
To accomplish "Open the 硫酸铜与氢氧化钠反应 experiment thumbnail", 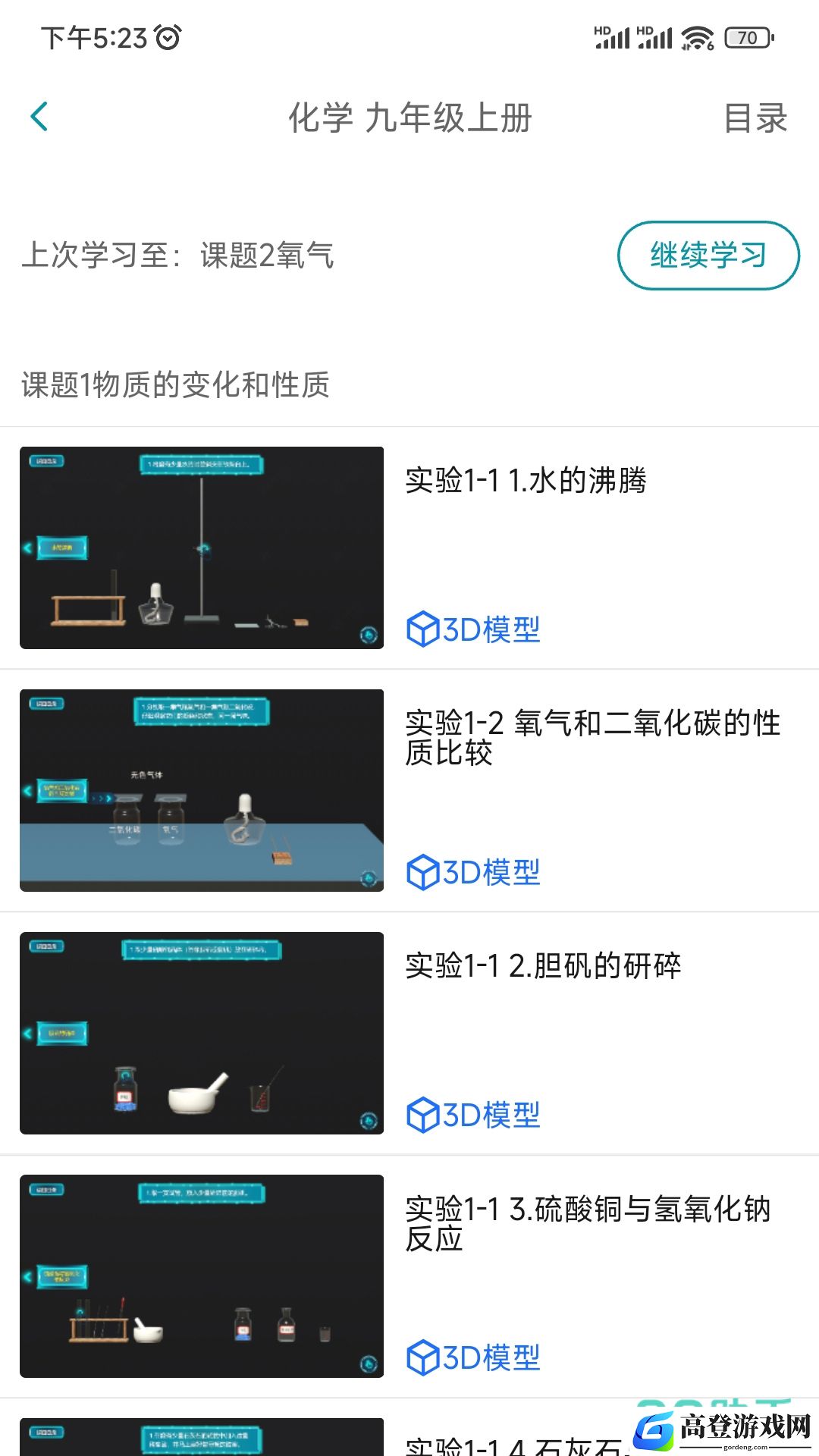I will pos(202,1276).
